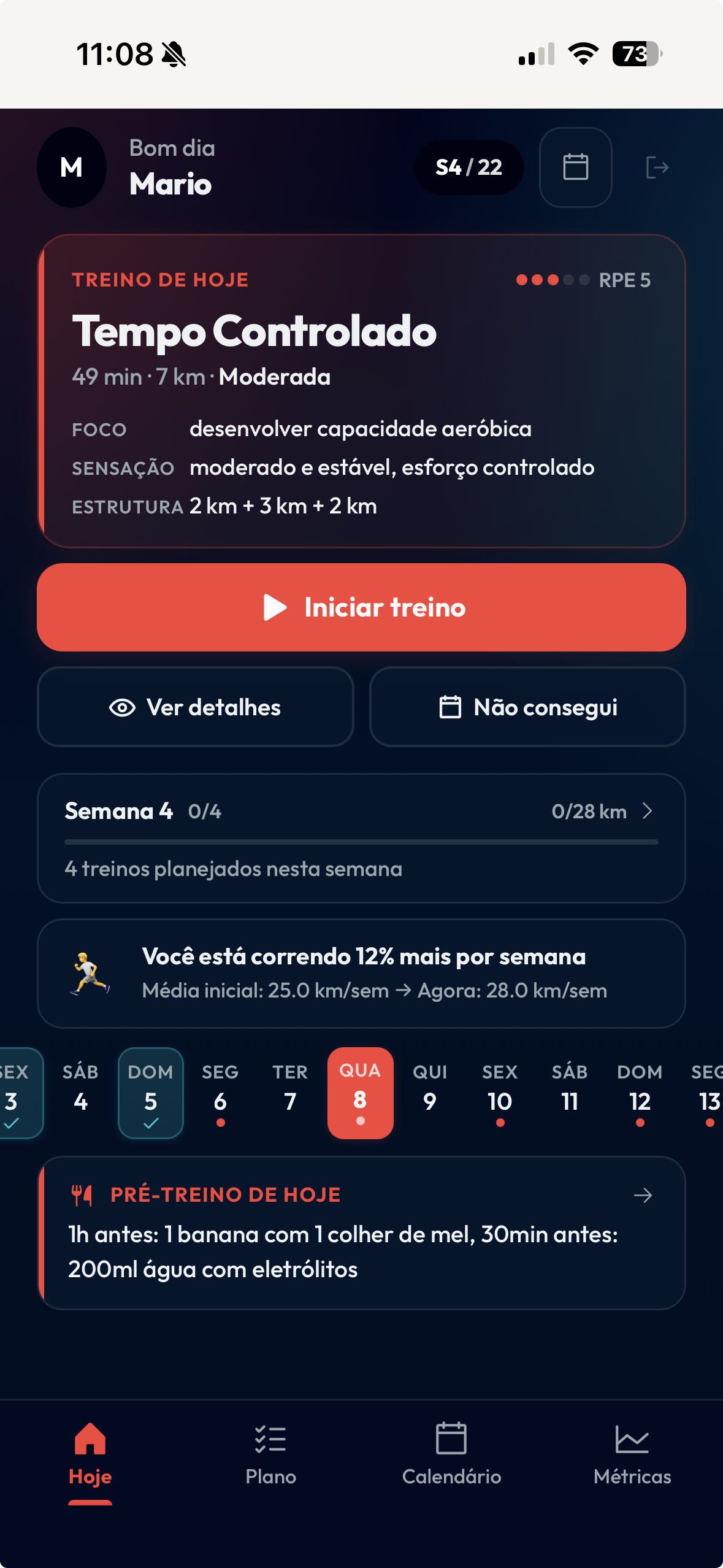The width and height of the screenshot is (723, 1568).
Task: Open pré-treino details via the arrow
Action: 643,1194
